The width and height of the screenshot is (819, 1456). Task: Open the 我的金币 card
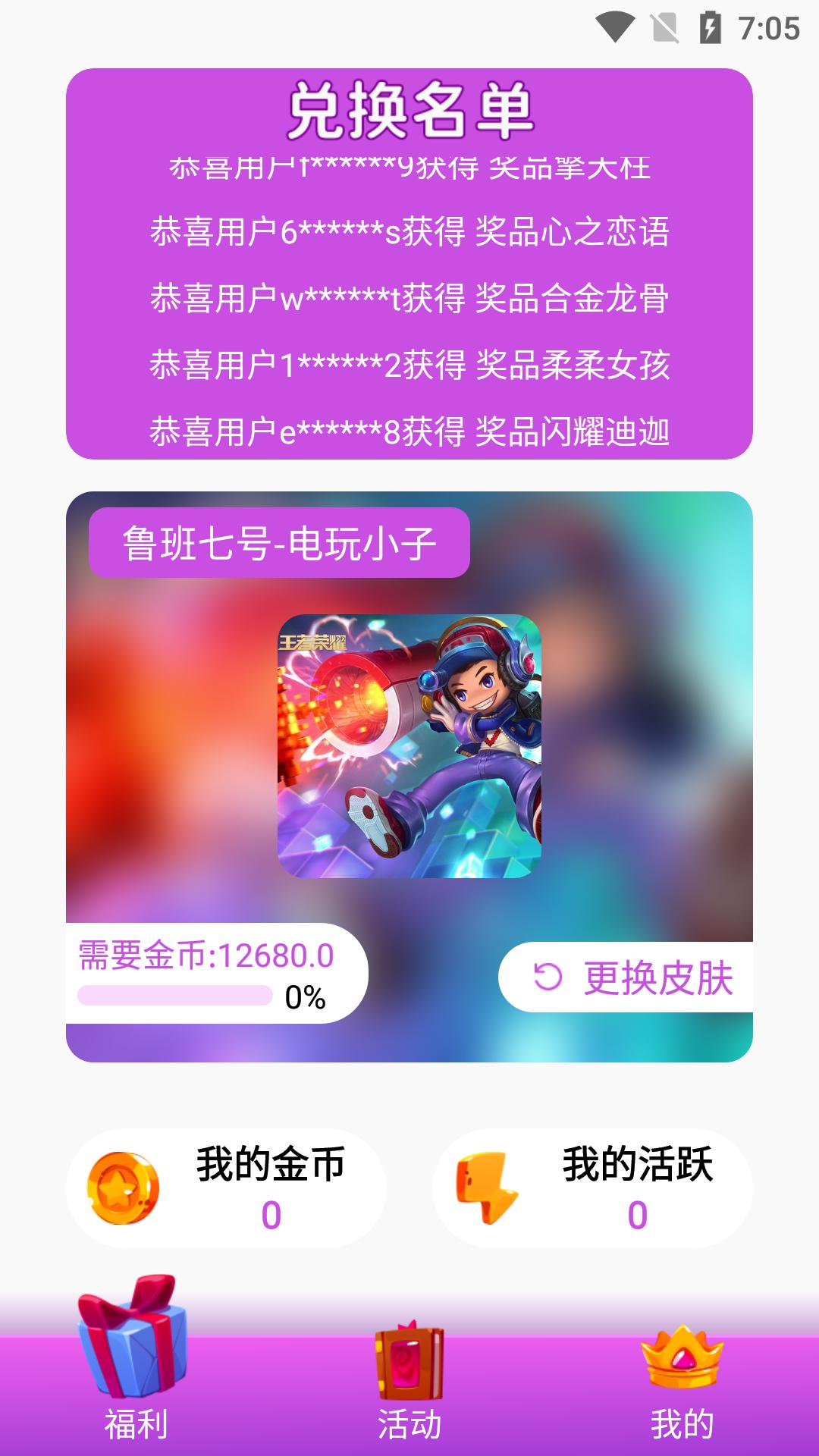coord(226,1188)
